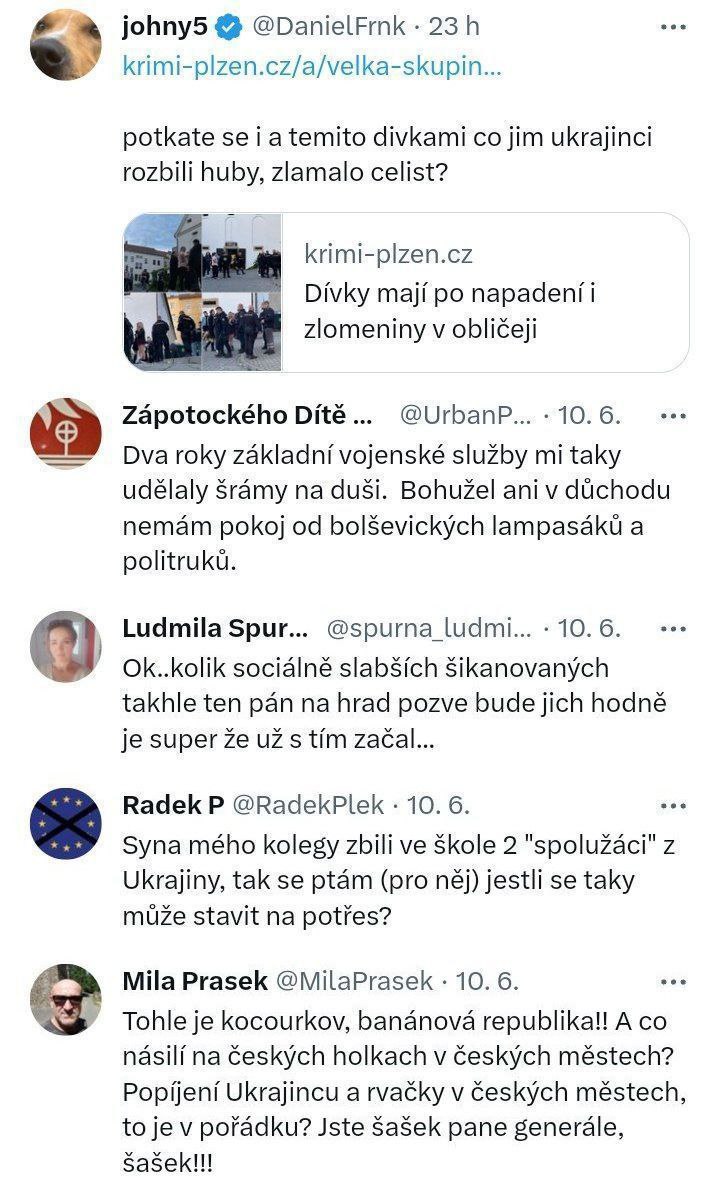This screenshot has height=1194, width=720.
Task: Open more options on Ludmila Spurná's tweet
Action: [x=674, y=630]
